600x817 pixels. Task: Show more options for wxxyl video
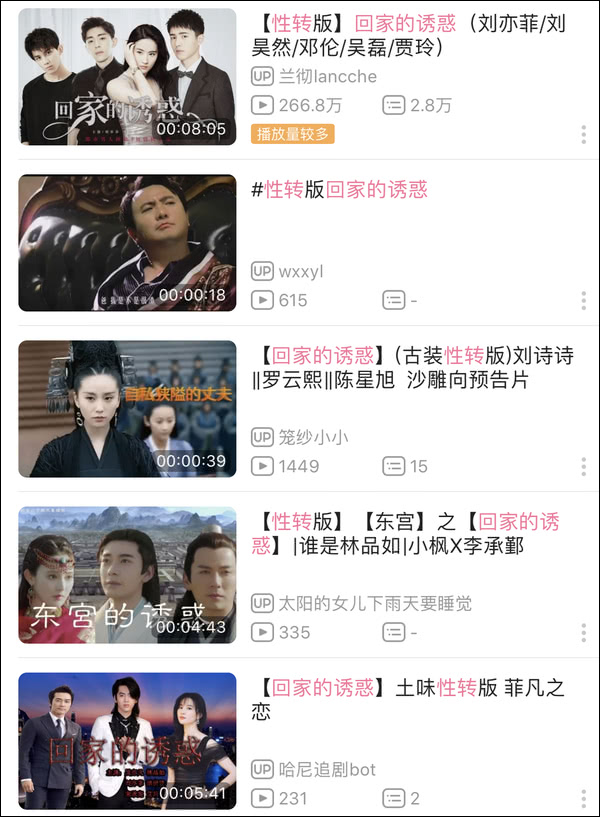584,301
